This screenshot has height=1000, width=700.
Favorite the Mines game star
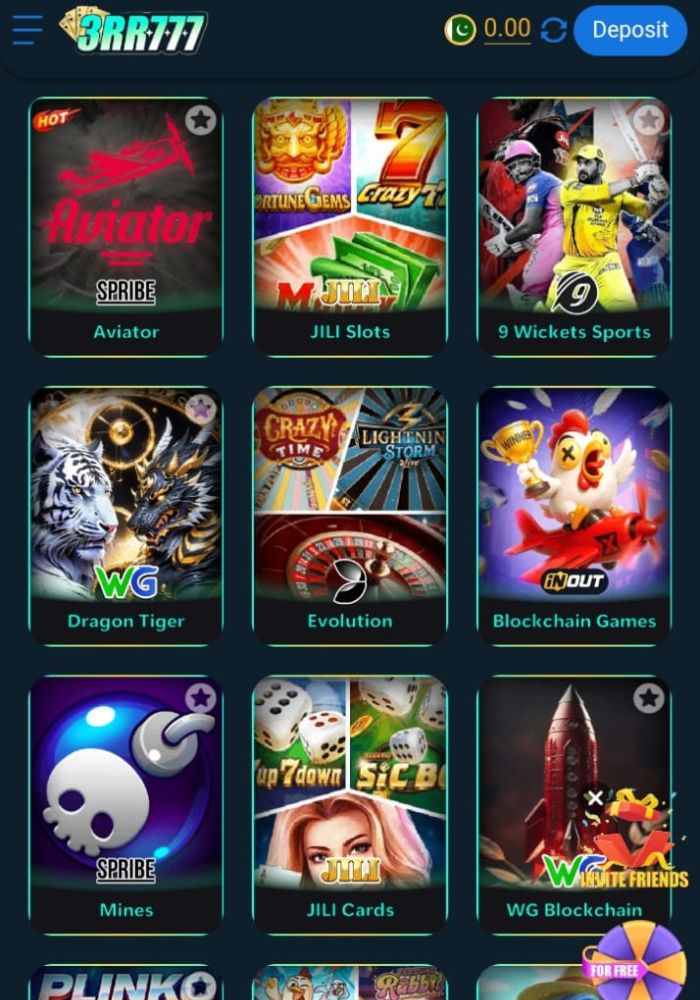(x=201, y=697)
